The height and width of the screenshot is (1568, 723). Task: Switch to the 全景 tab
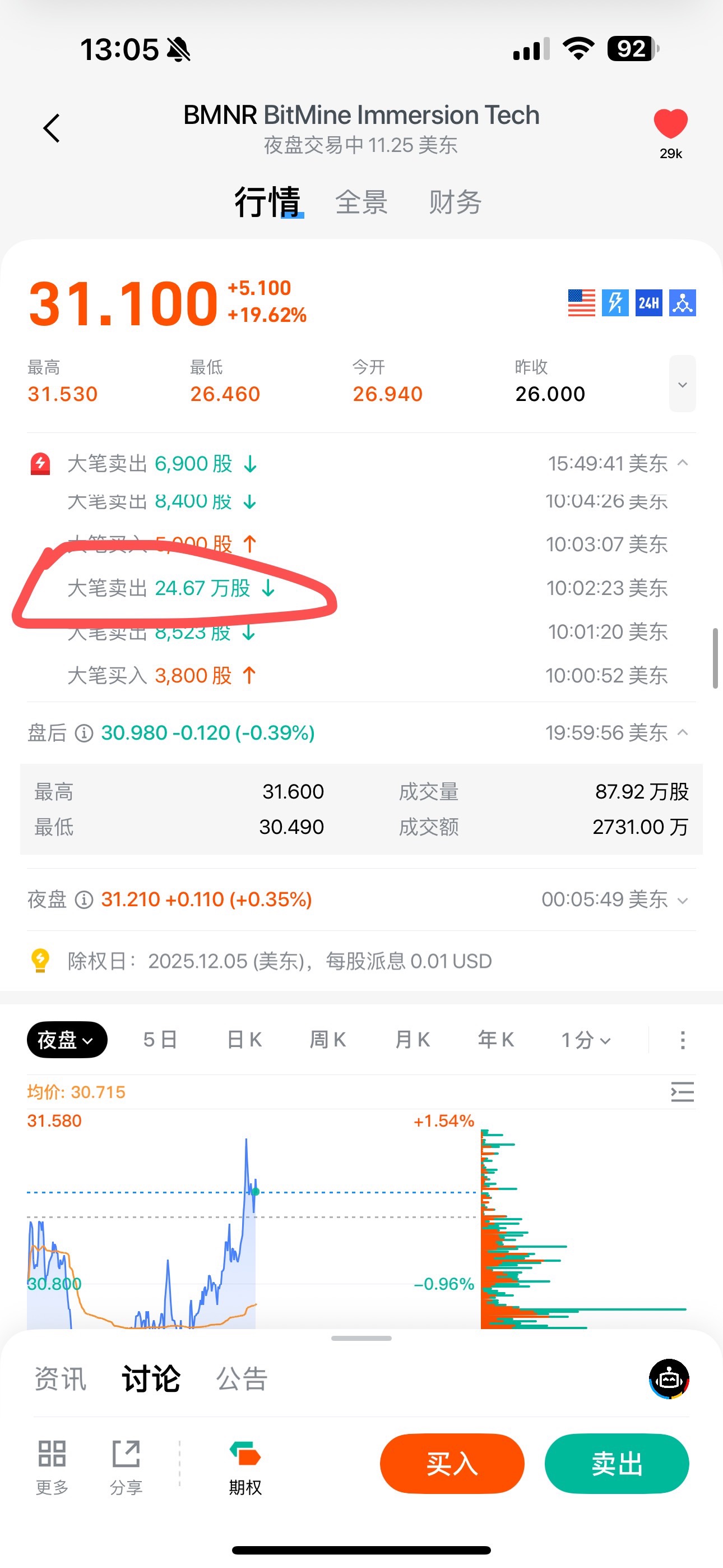(x=361, y=202)
